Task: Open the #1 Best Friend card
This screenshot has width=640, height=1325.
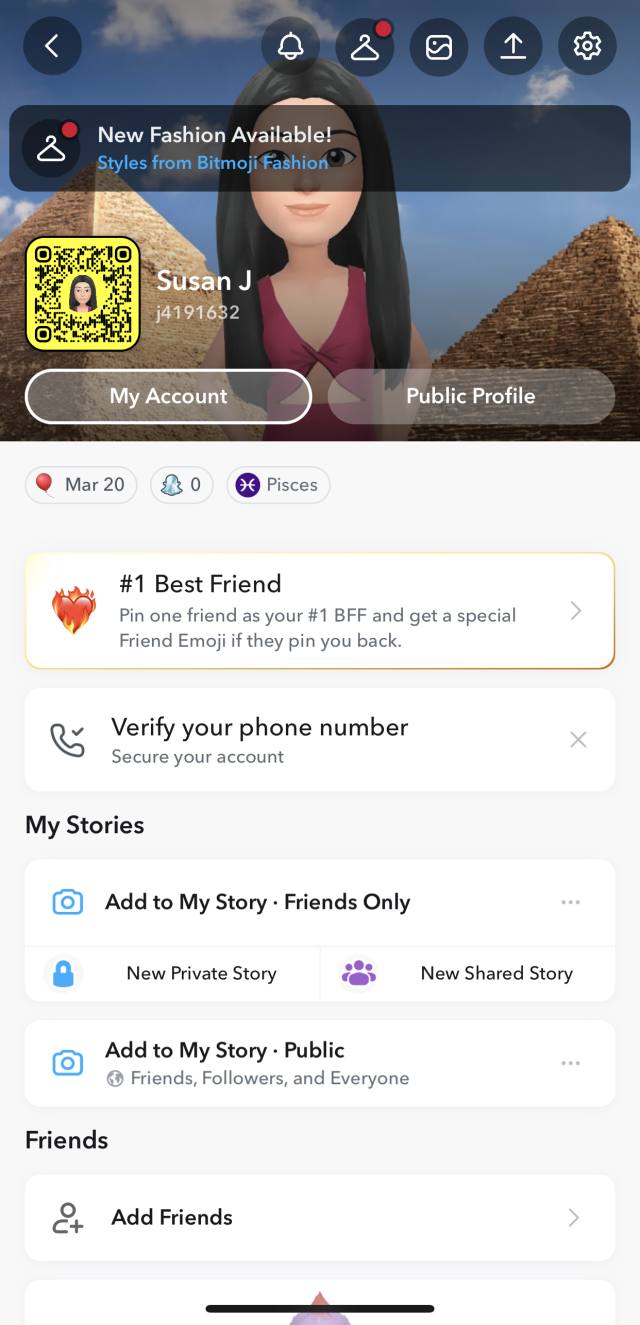Action: pyautogui.click(x=320, y=610)
